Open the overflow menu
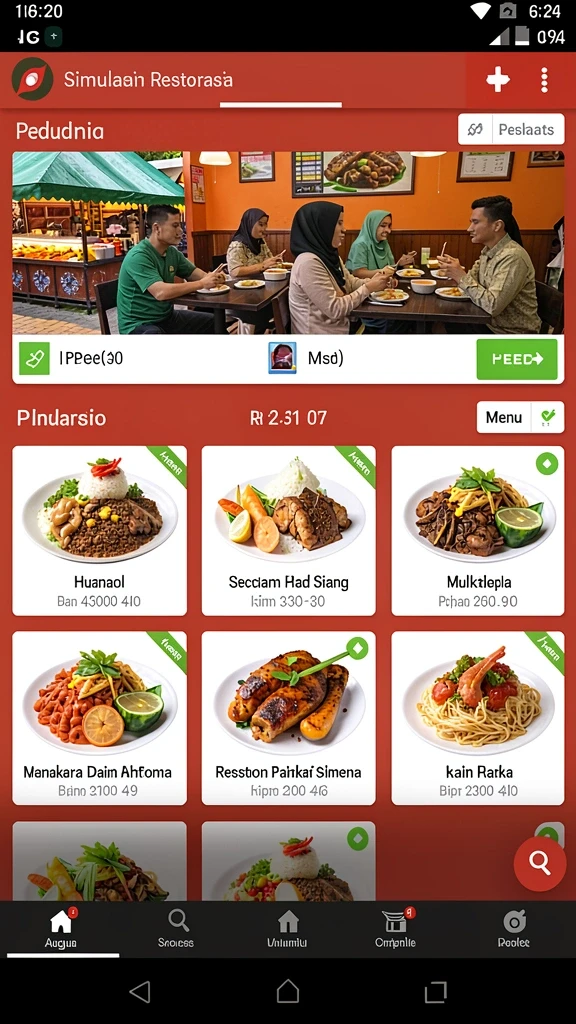 [x=544, y=80]
